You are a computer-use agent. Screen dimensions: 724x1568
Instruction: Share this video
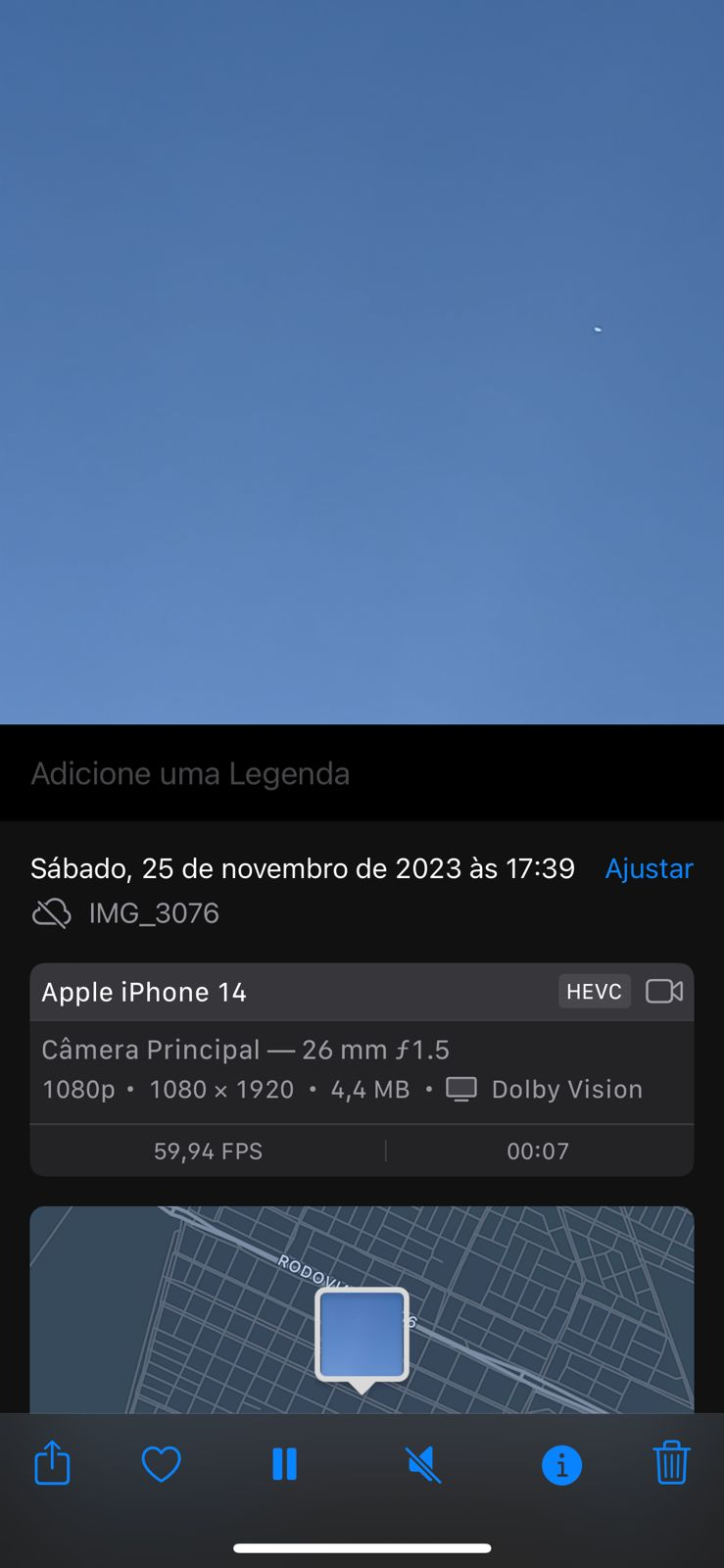(x=52, y=1463)
